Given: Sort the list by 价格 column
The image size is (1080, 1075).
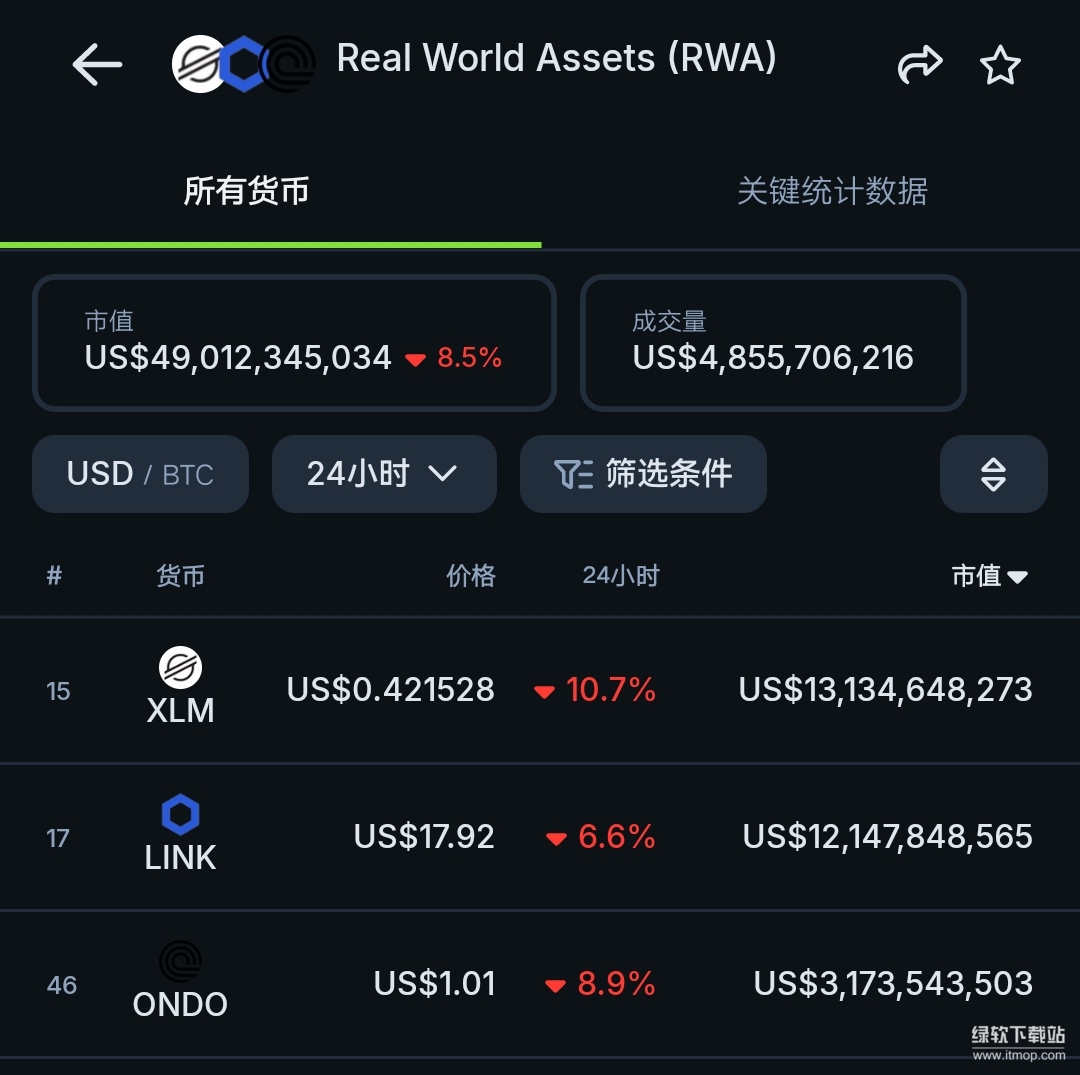Looking at the screenshot, I should coord(470,576).
